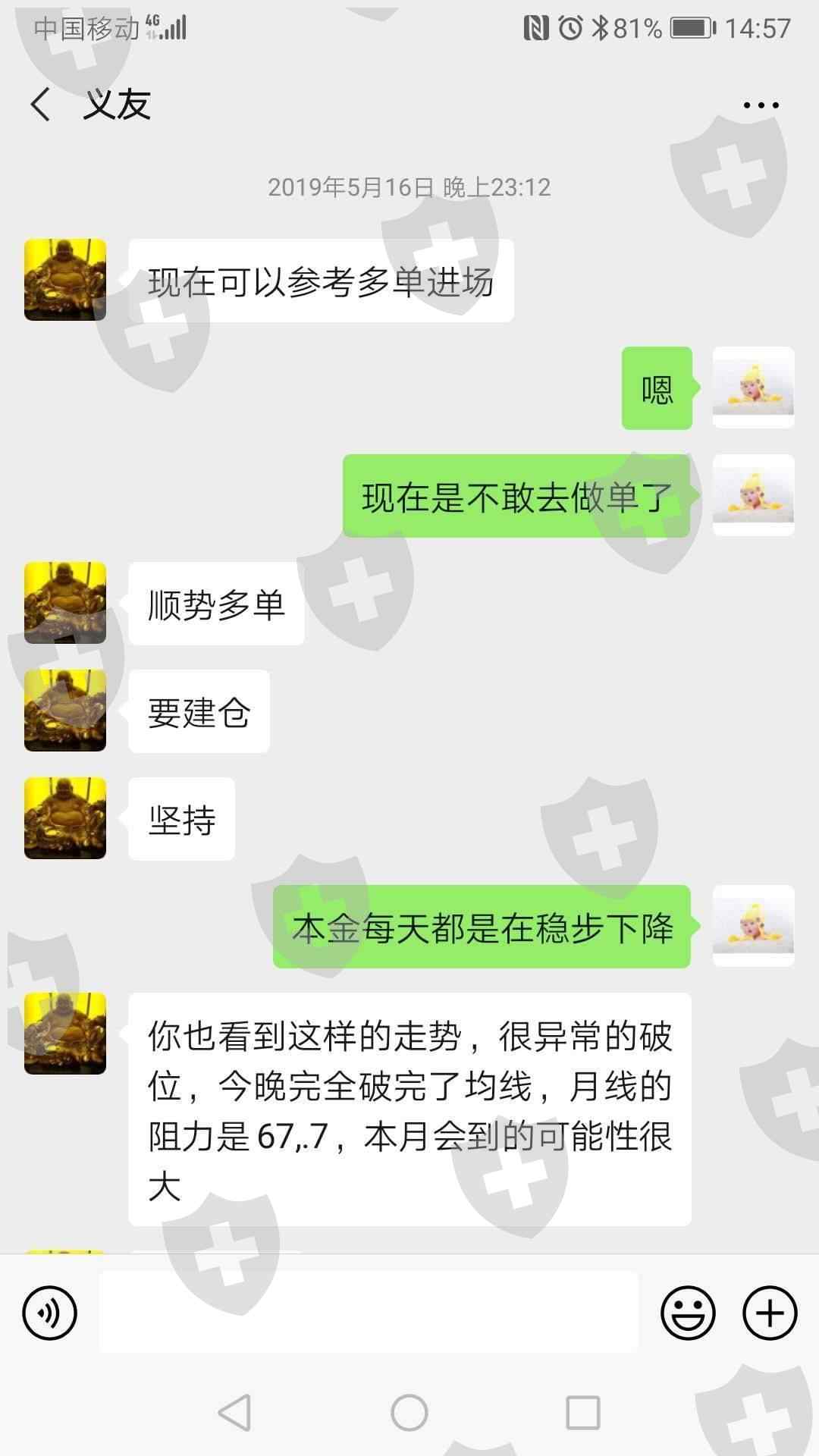Open Buddha avatar beside 现在可以参考多单进场

click(x=65, y=280)
